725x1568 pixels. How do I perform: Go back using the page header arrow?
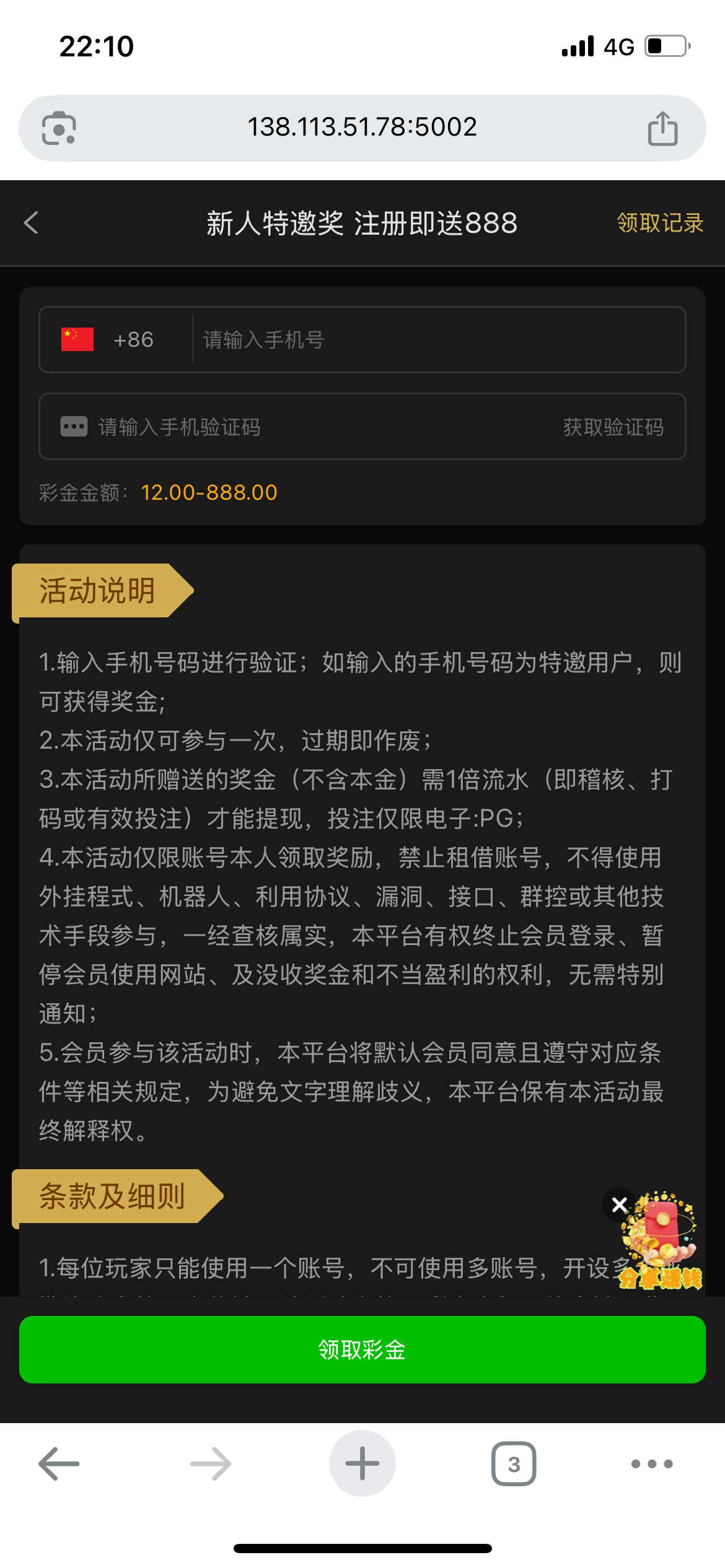(31, 223)
